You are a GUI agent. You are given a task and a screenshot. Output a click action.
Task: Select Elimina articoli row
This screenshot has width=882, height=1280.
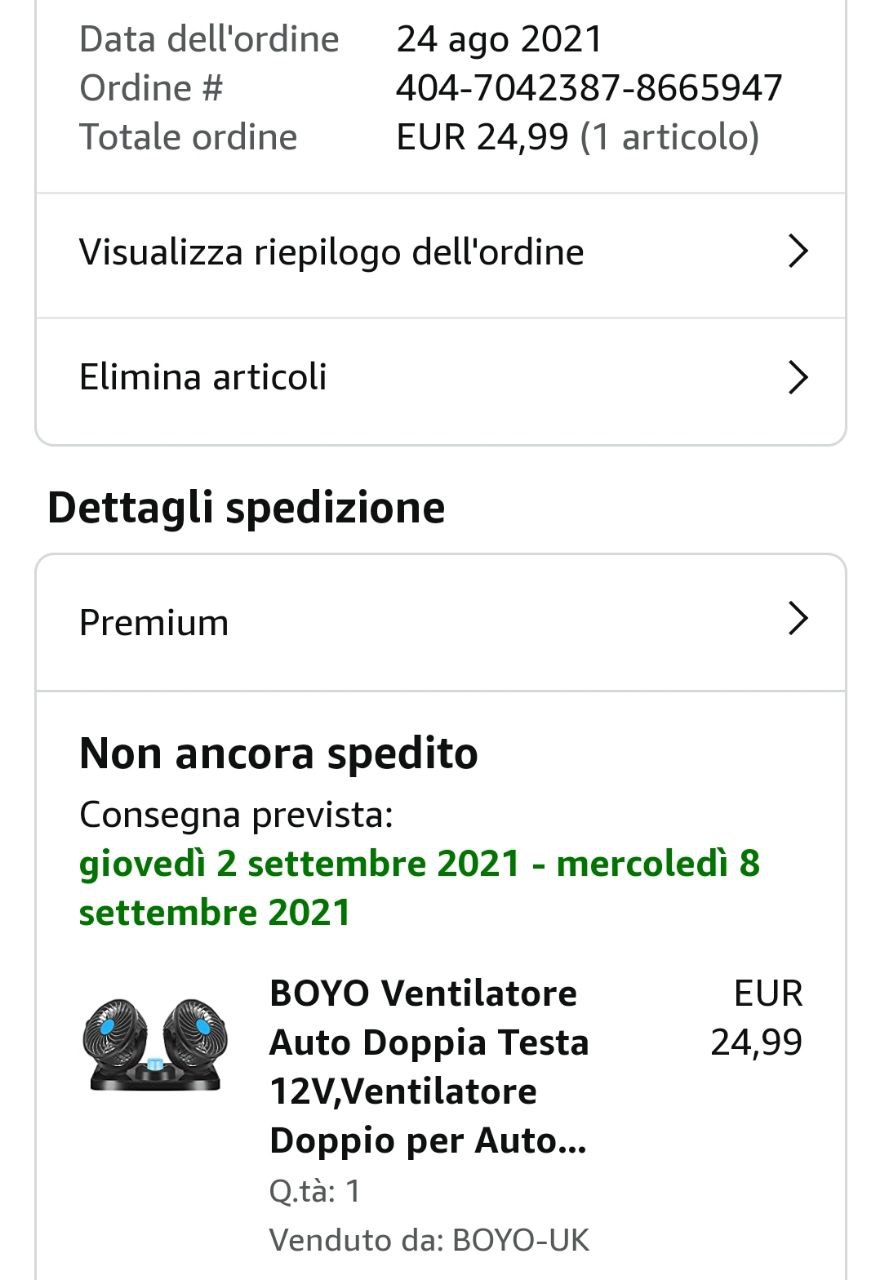pos(440,378)
